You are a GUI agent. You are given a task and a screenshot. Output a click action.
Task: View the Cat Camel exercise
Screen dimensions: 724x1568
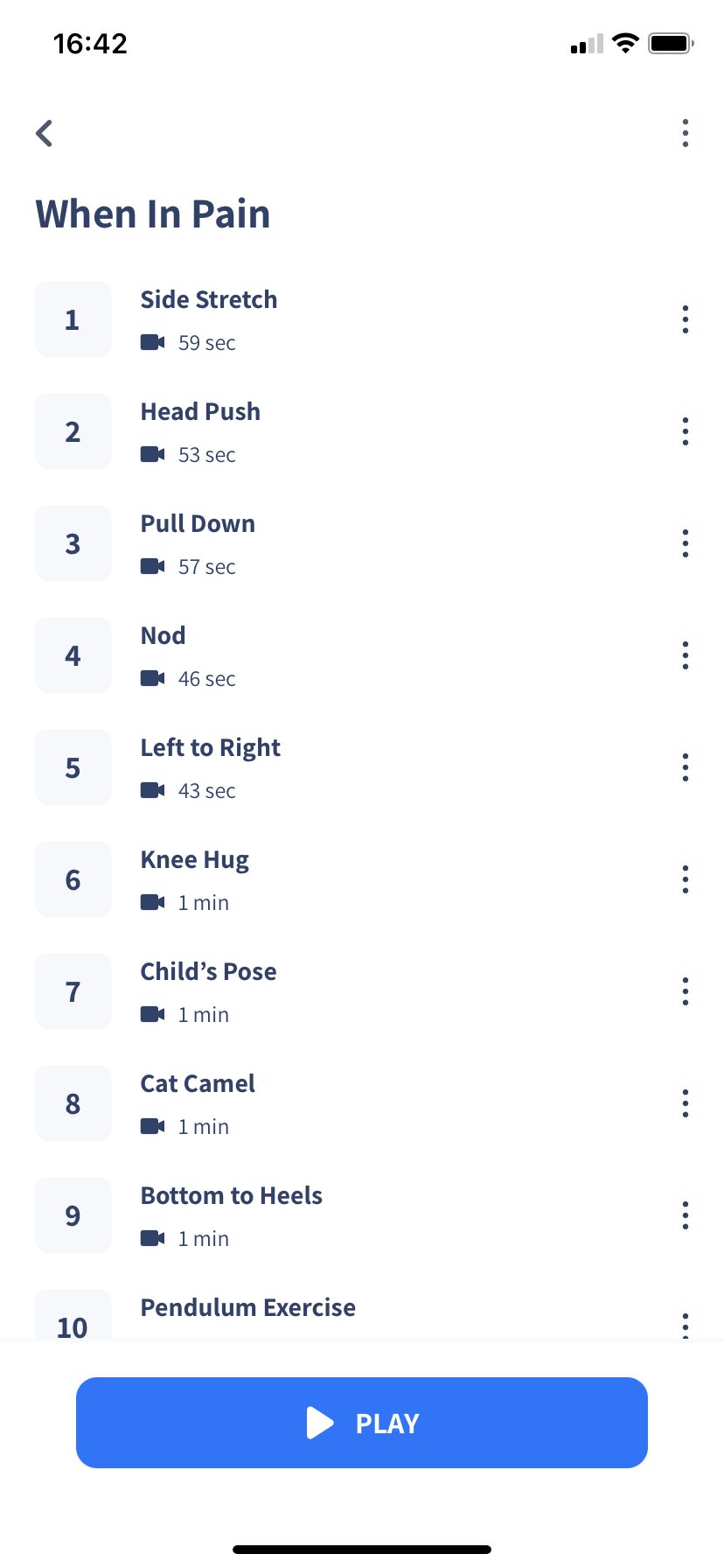pyautogui.click(x=362, y=1103)
